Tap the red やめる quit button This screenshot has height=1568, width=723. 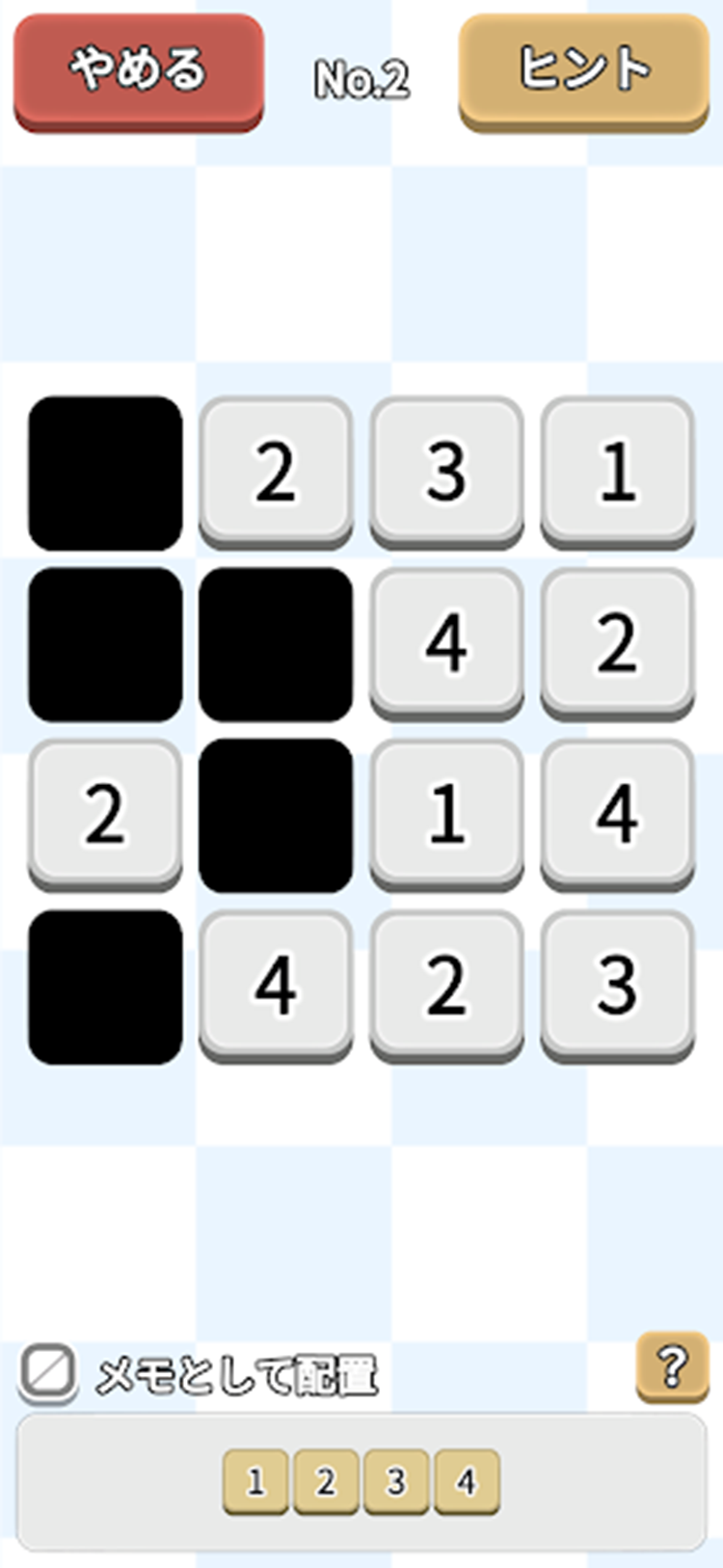click(x=138, y=70)
